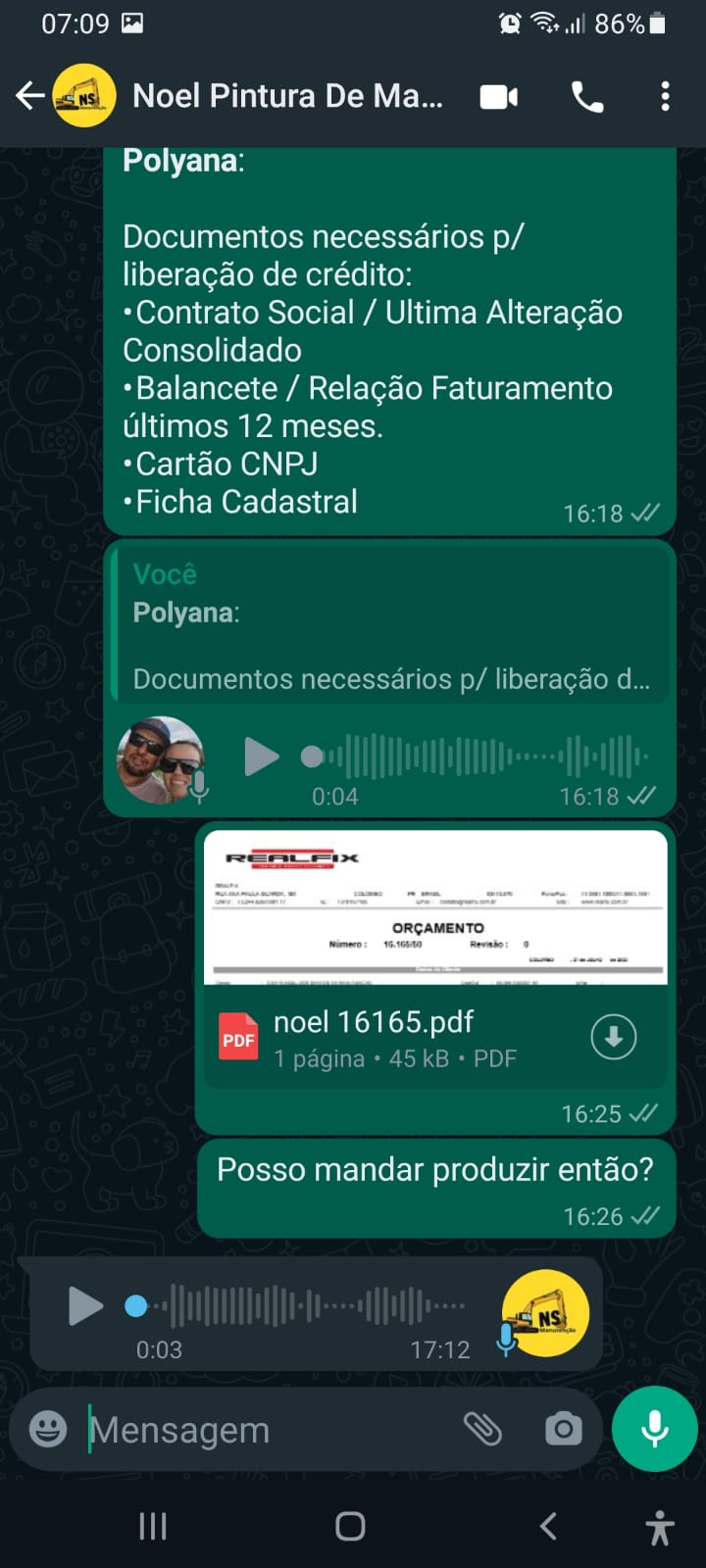Play the 0:03 received voice message
Viewport: 706px width, 1568px height.
point(85,1305)
